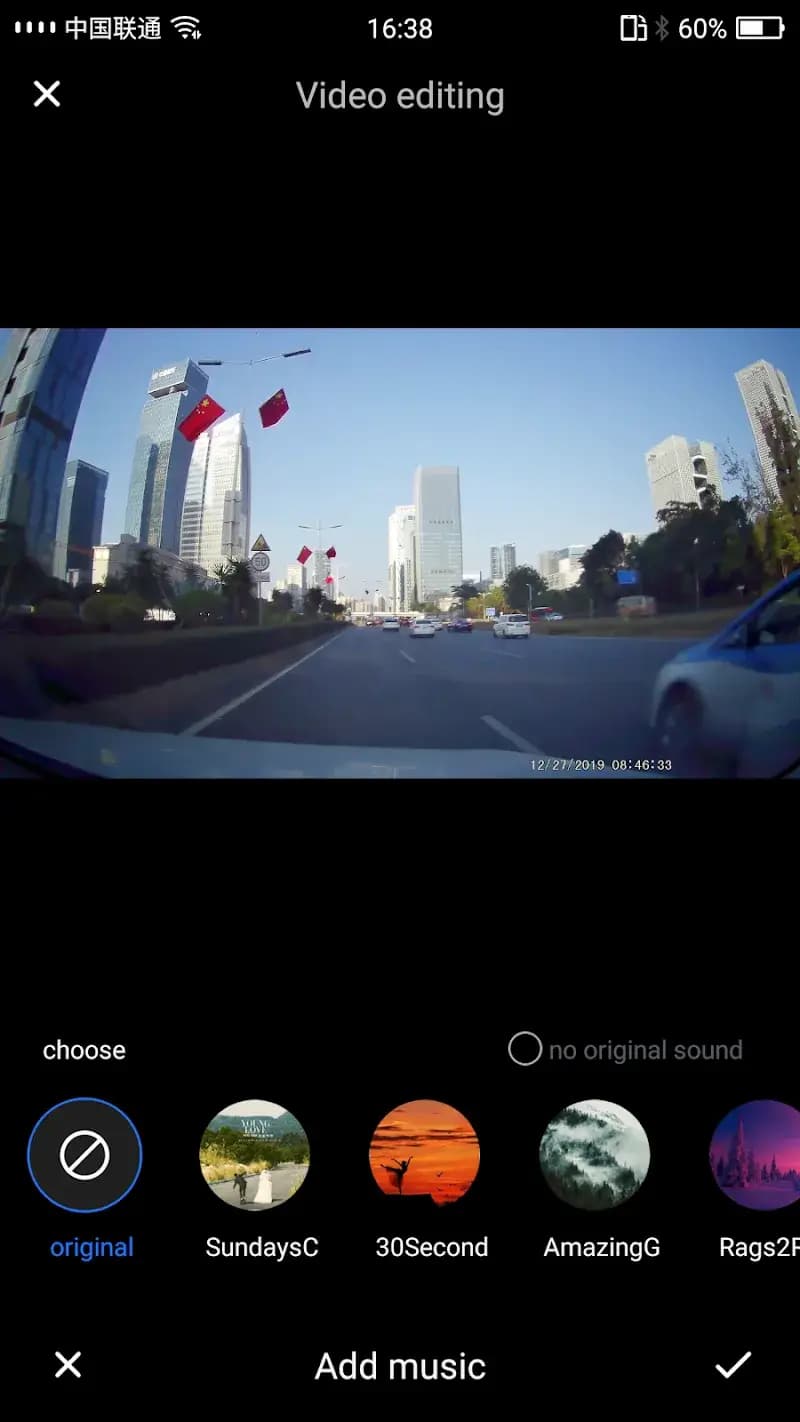Screen dimensions: 800x1422
Task: Tap the Bluetooth status icon
Action: [x=663, y=29]
